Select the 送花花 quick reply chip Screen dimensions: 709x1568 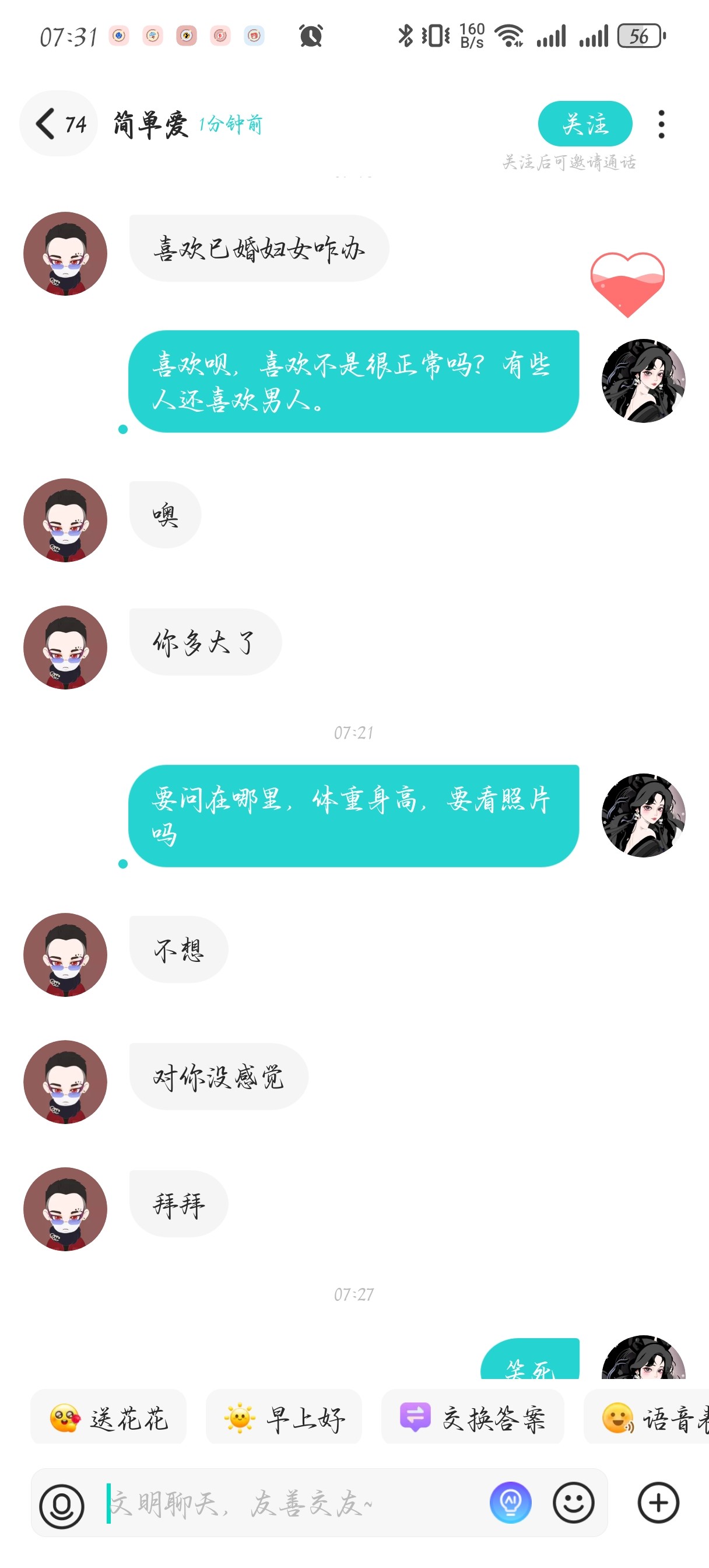point(109,1417)
